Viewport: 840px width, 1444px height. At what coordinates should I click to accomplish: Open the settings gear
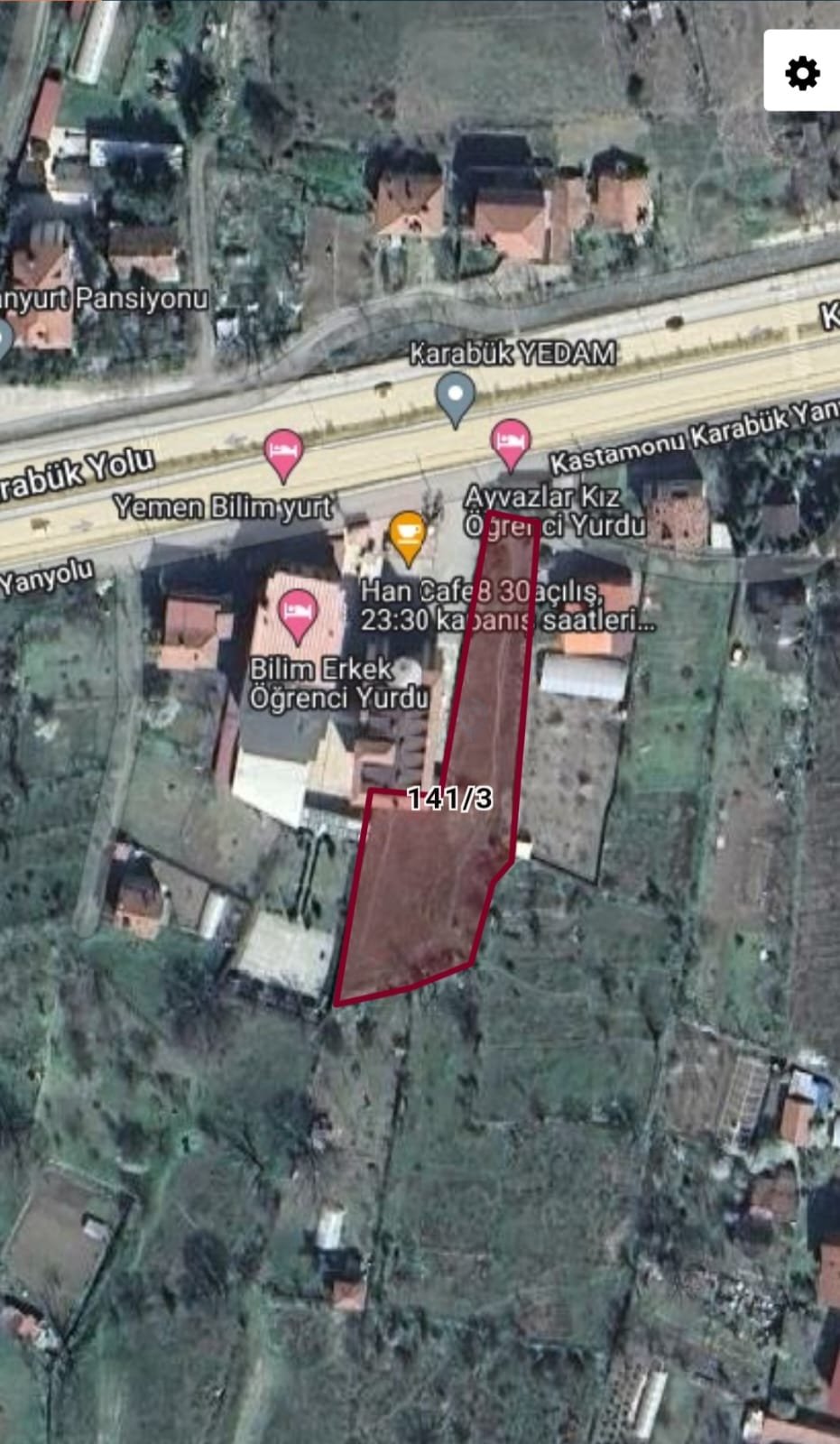tap(802, 72)
